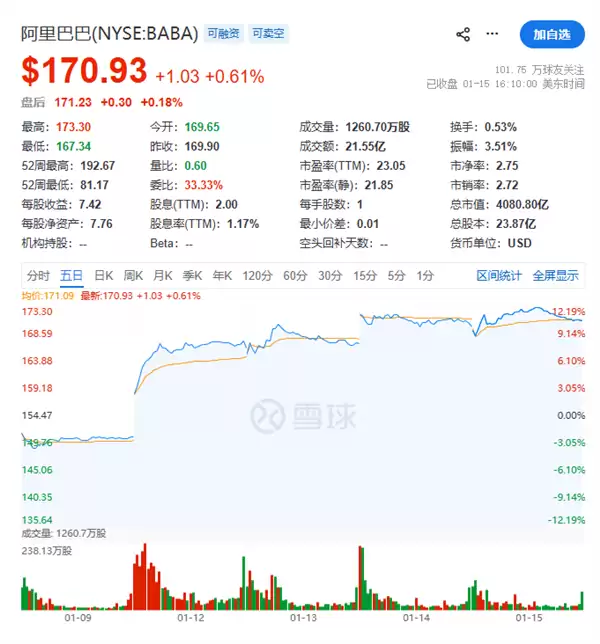600x644 pixels.
Task: Select the 1分 interval chart
Action: (x=425, y=275)
